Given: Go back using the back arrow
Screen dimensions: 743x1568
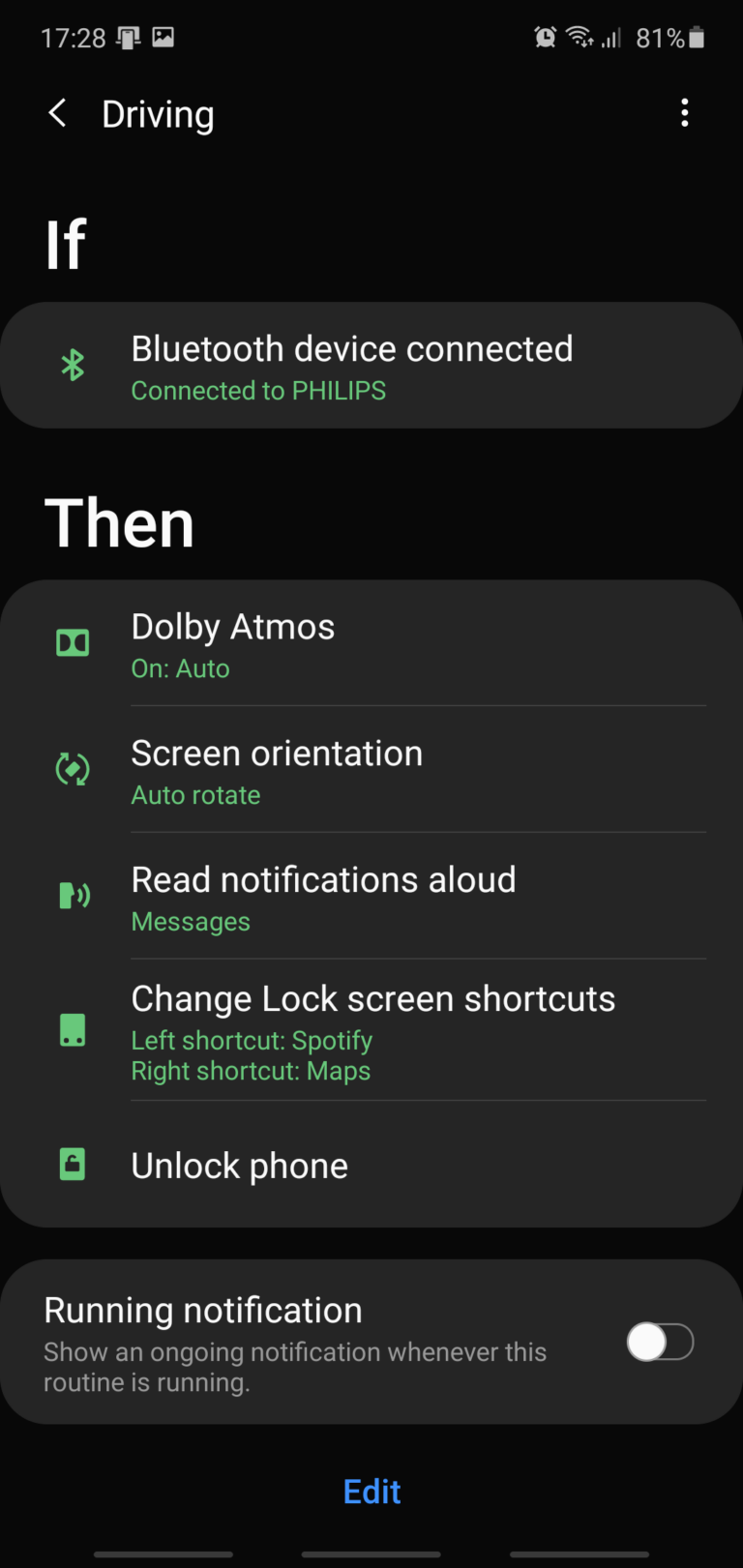Looking at the screenshot, I should (56, 113).
